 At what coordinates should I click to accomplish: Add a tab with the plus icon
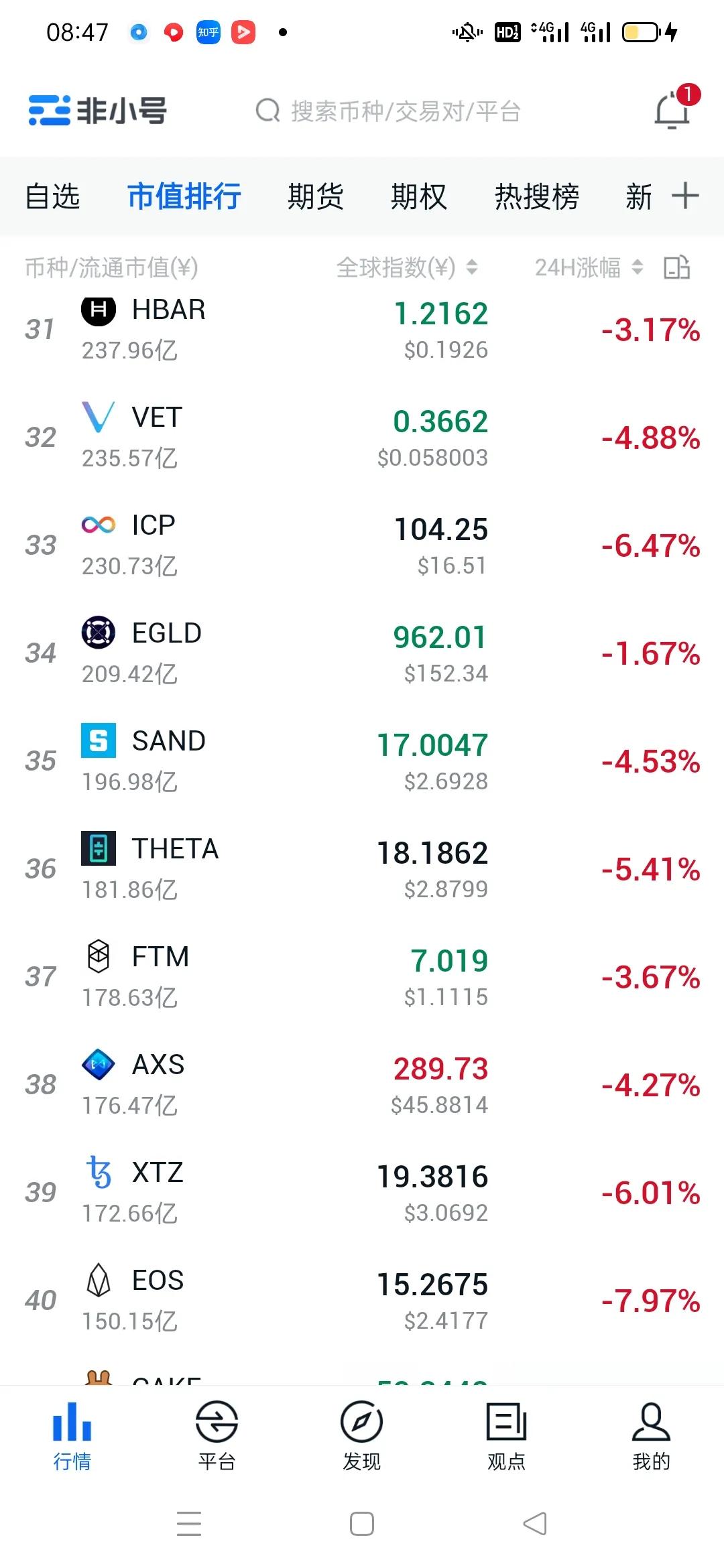(x=685, y=196)
